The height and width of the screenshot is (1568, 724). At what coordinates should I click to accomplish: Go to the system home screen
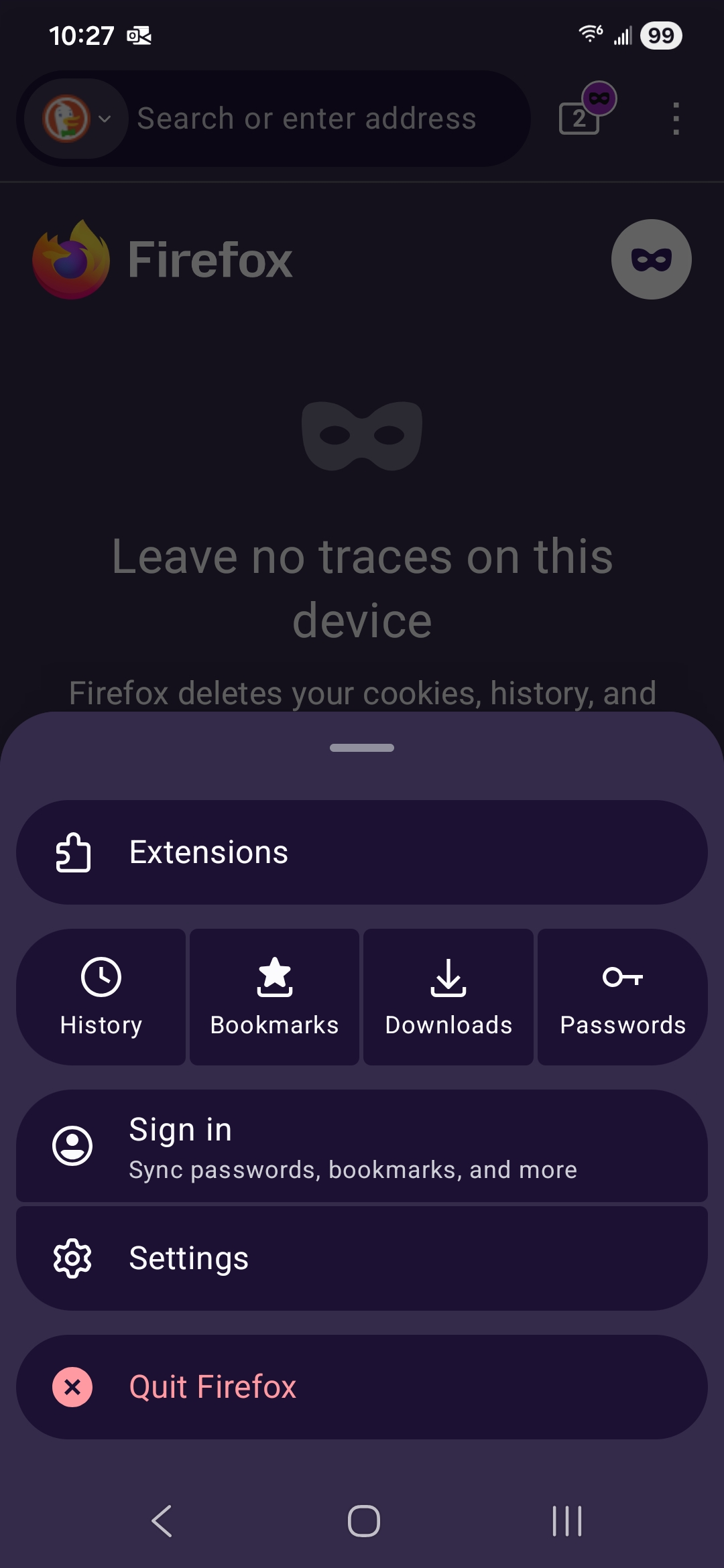[x=363, y=1521]
